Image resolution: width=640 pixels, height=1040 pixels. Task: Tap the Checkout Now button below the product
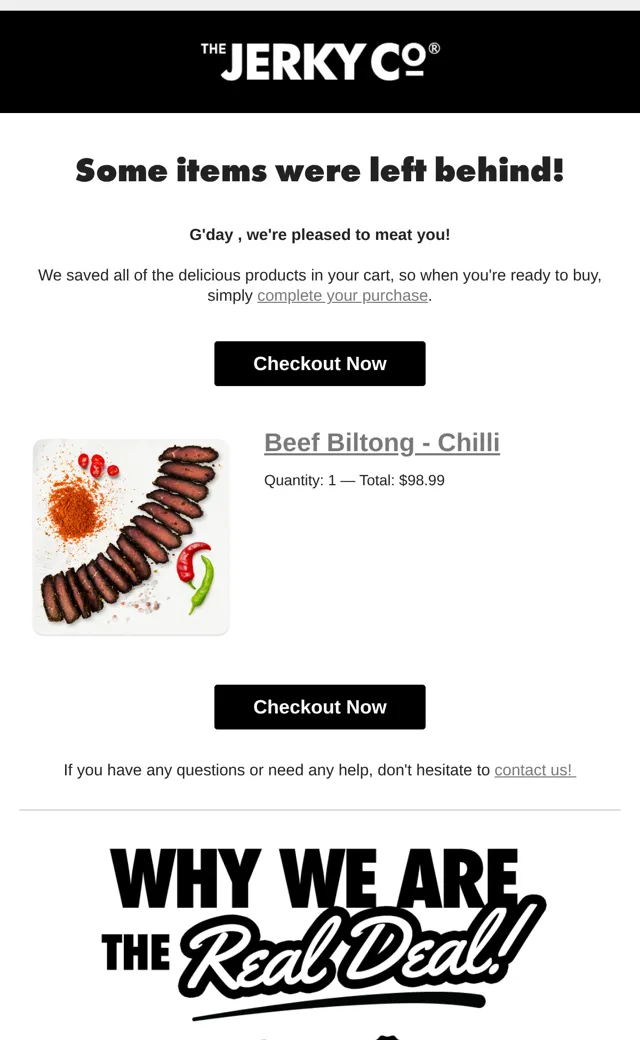click(x=320, y=707)
